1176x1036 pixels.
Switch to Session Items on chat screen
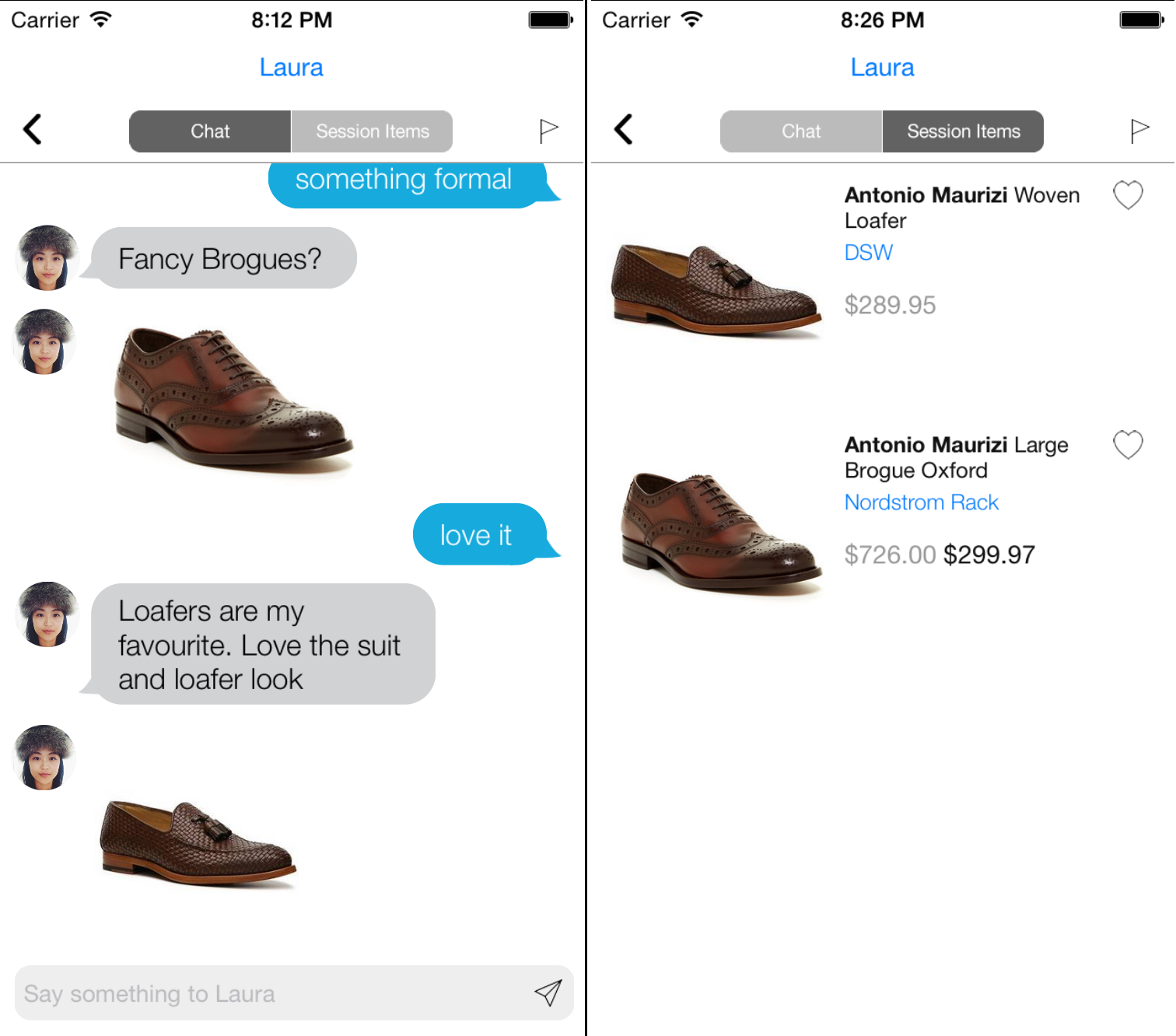point(372,131)
